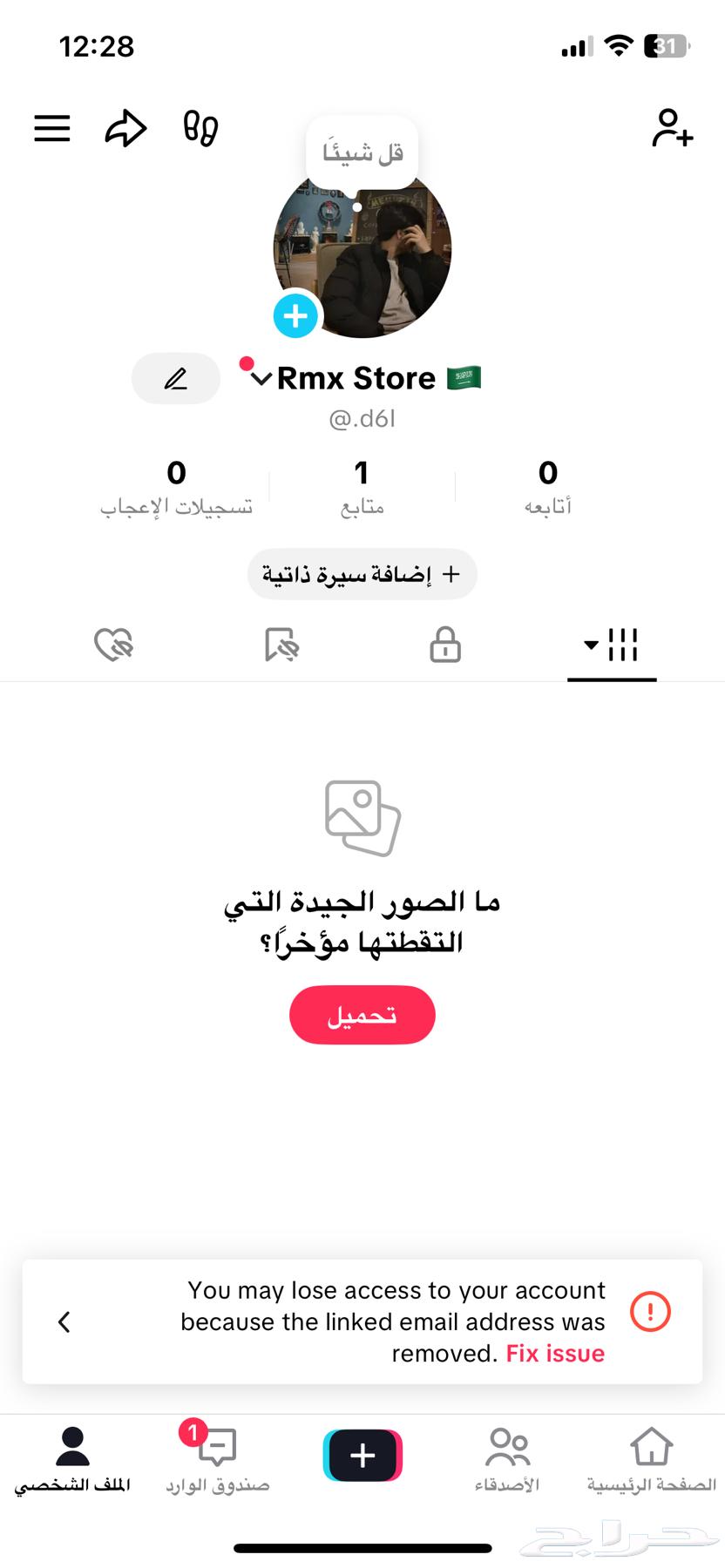The width and height of the screenshot is (725, 1568).
Task: Open the hamburger menu at top left
Action: tap(51, 128)
